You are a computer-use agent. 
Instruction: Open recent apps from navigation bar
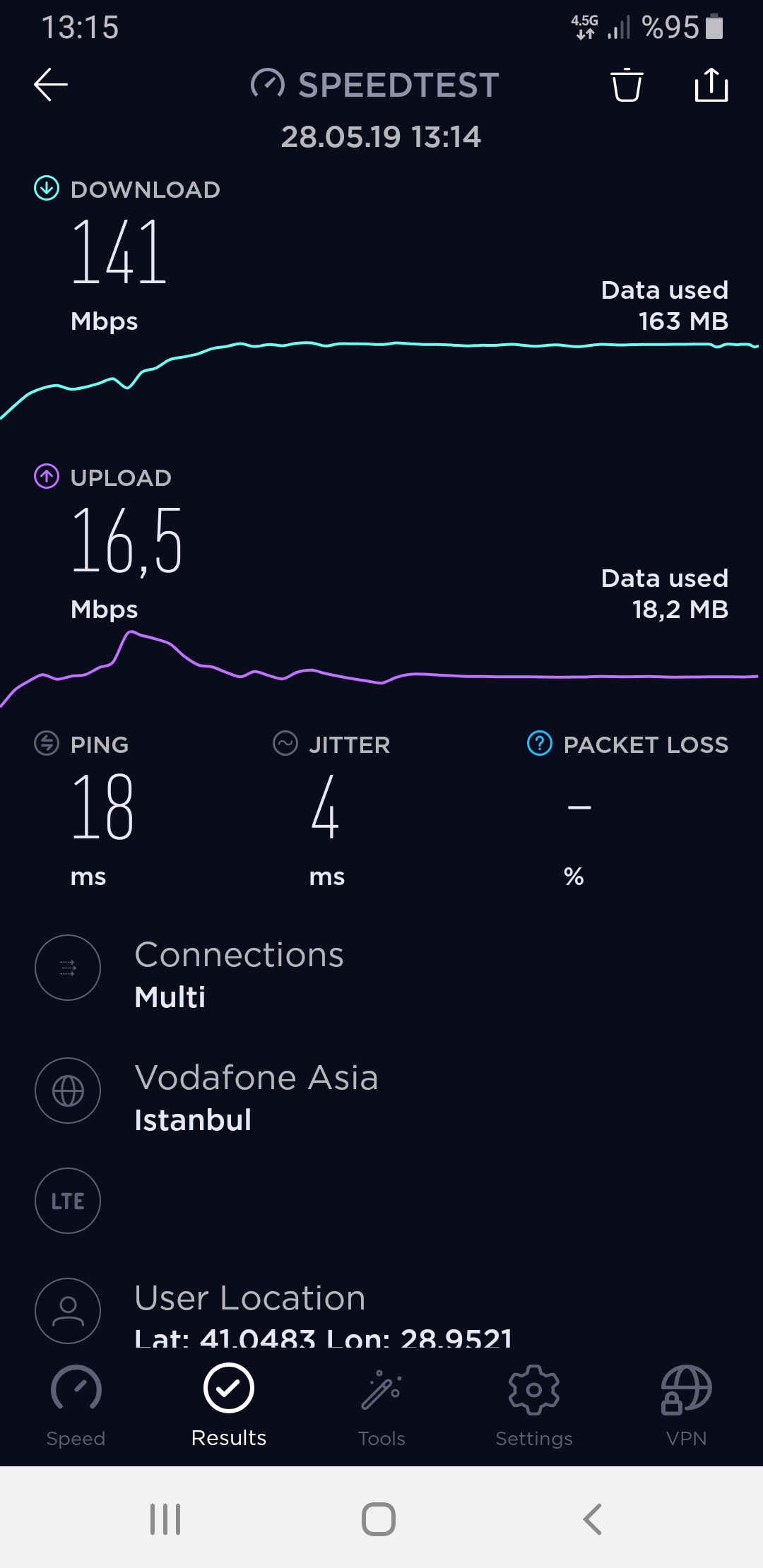[x=165, y=1519]
